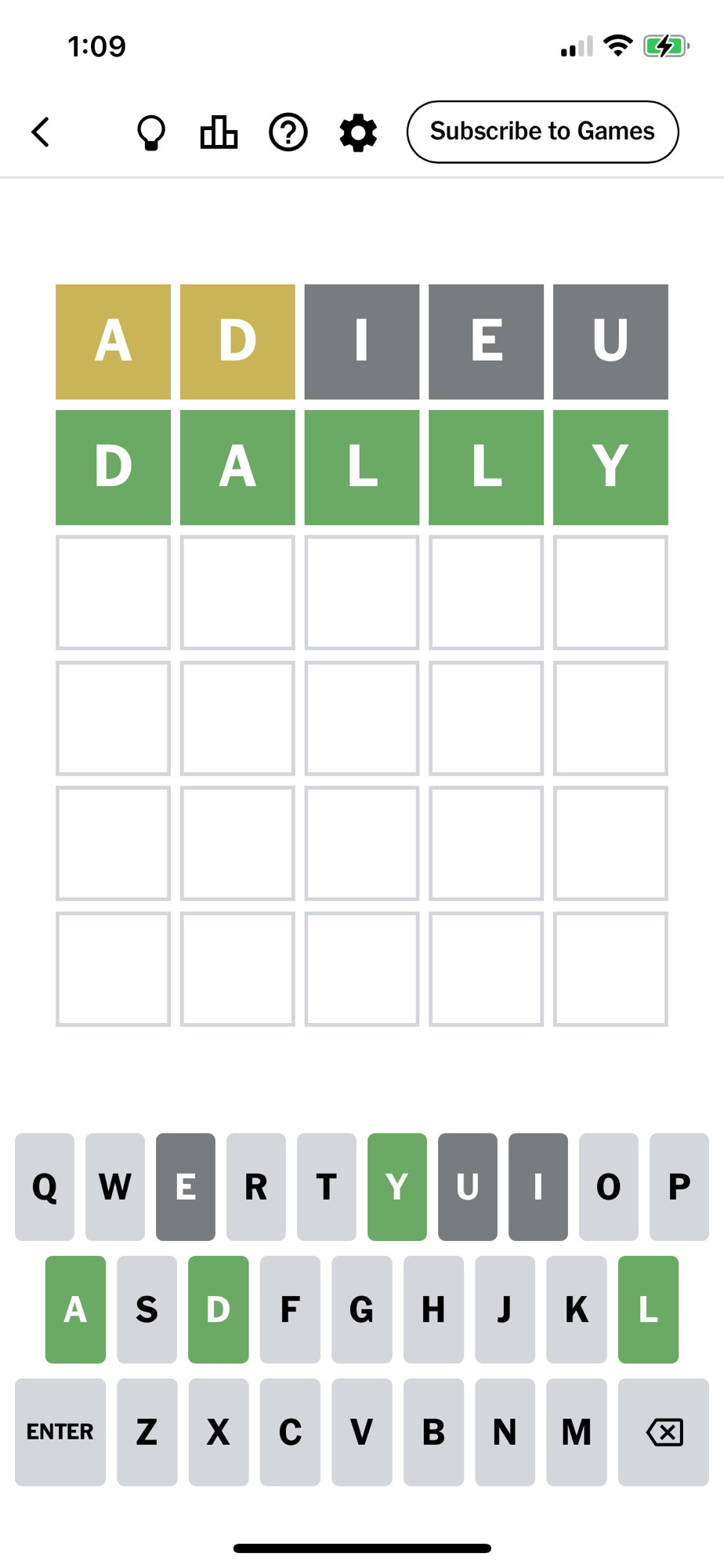Tap the H key
Viewport: 724px width, 1568px height.
[x=433, y=1309]
